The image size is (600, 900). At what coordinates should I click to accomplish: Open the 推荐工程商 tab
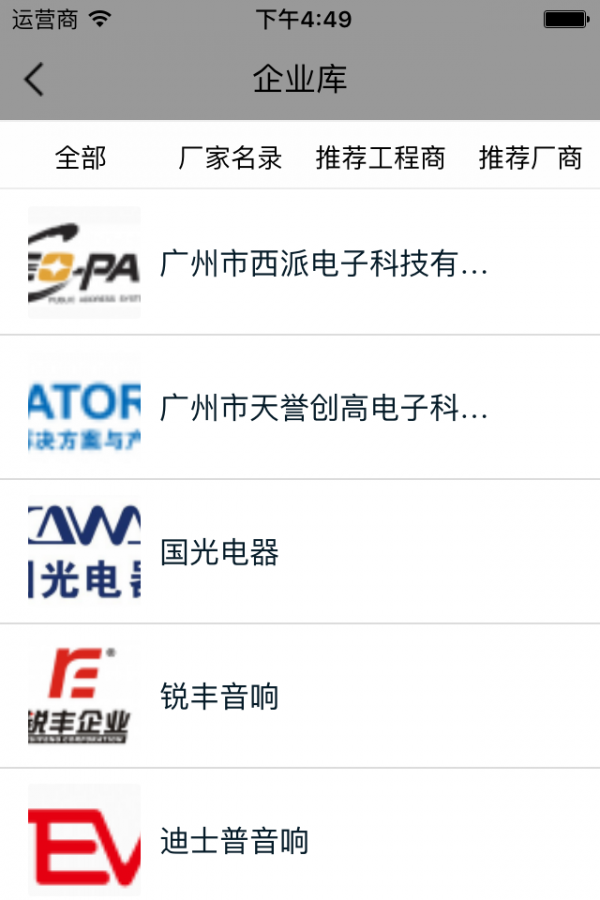click(380, 158)
